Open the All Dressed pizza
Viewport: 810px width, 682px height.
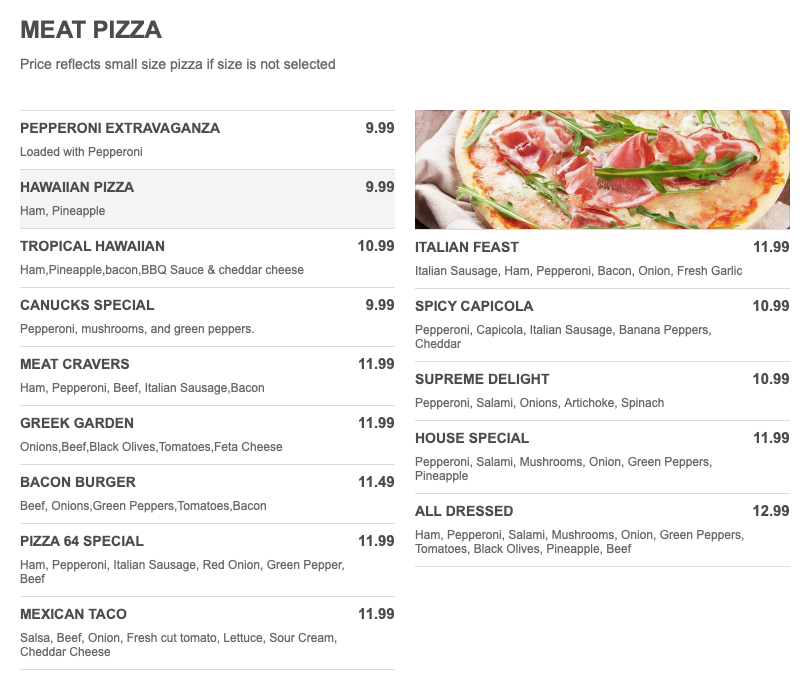464,512
